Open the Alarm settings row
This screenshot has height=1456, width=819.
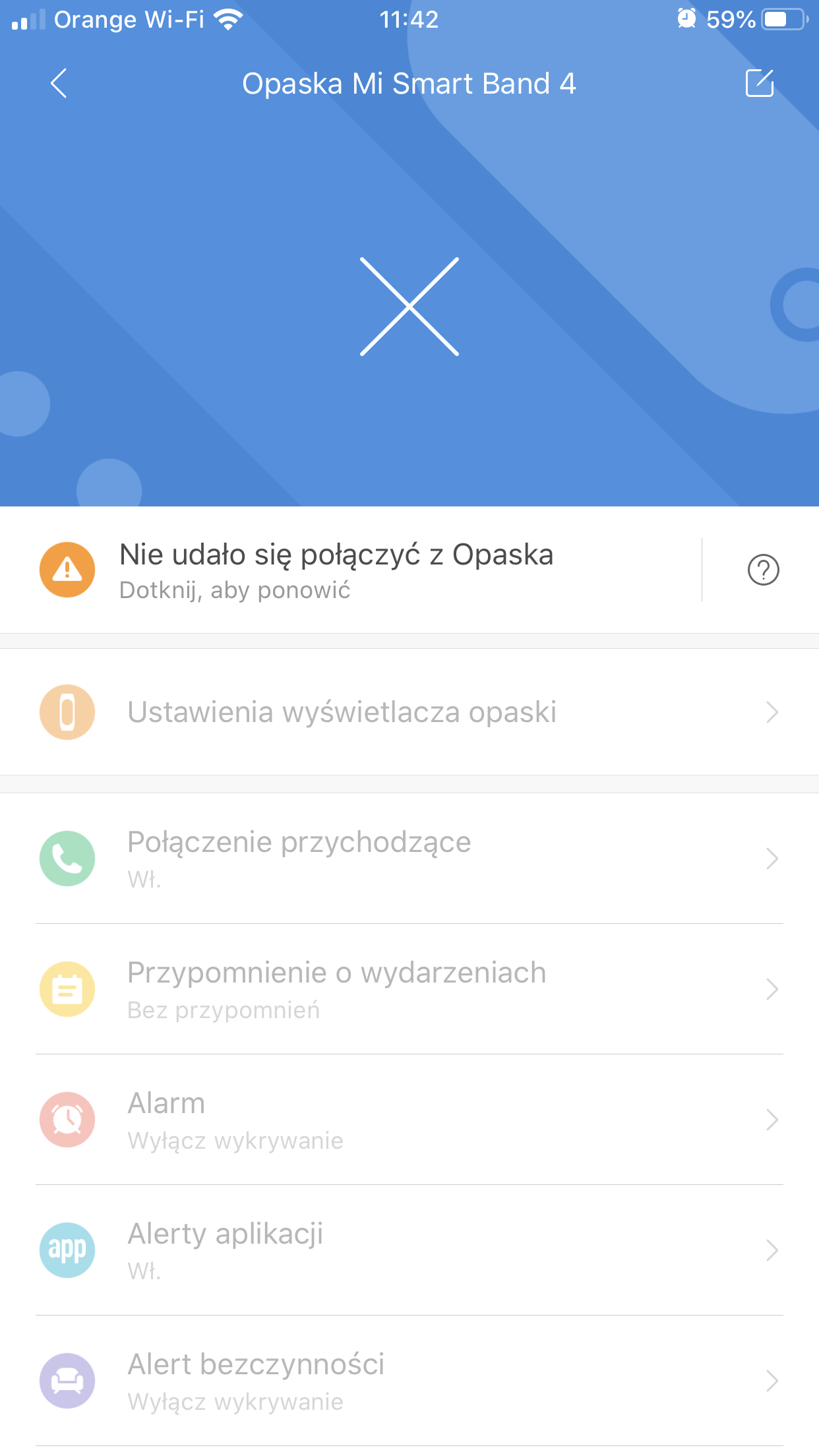[409, 1119]
